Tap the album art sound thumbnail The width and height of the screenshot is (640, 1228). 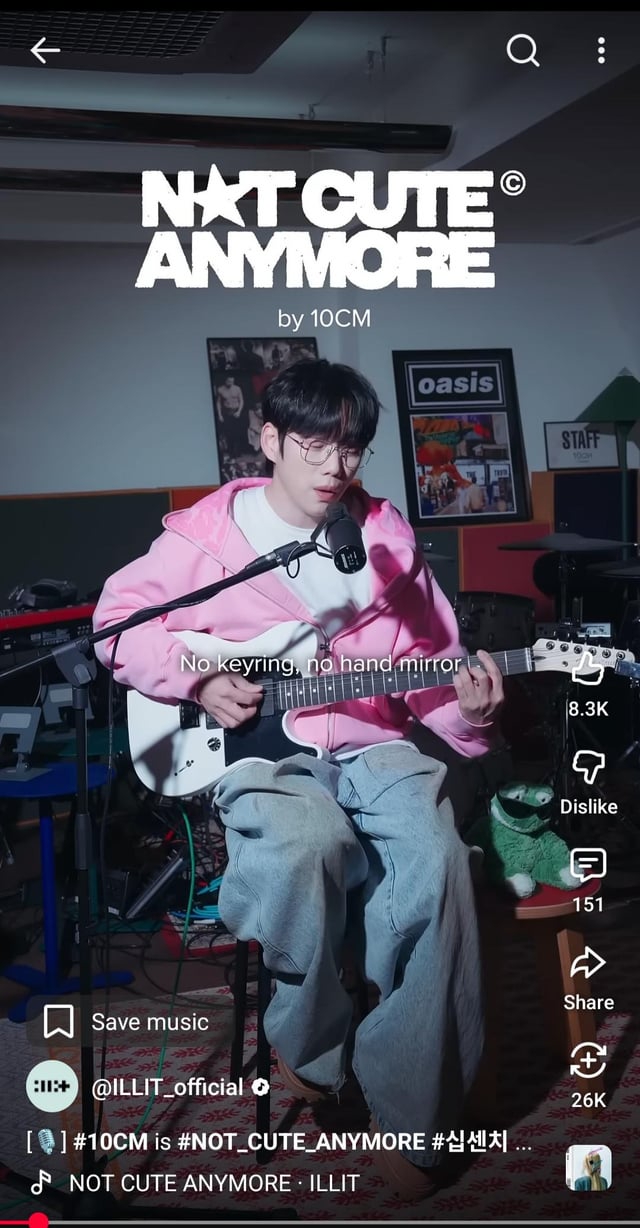pos(588,1168)
